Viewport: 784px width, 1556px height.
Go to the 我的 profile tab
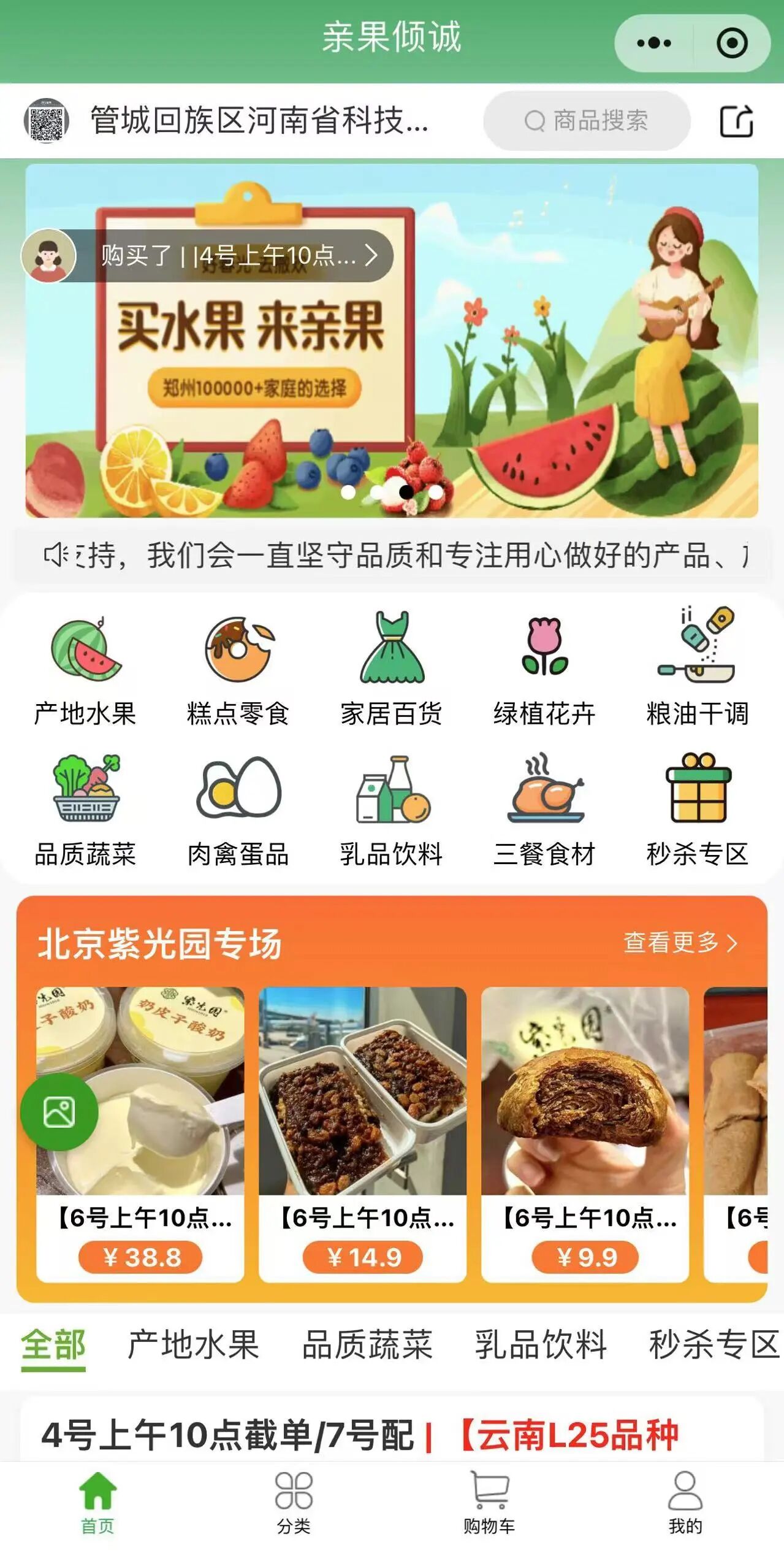[x=685, y=1504]
